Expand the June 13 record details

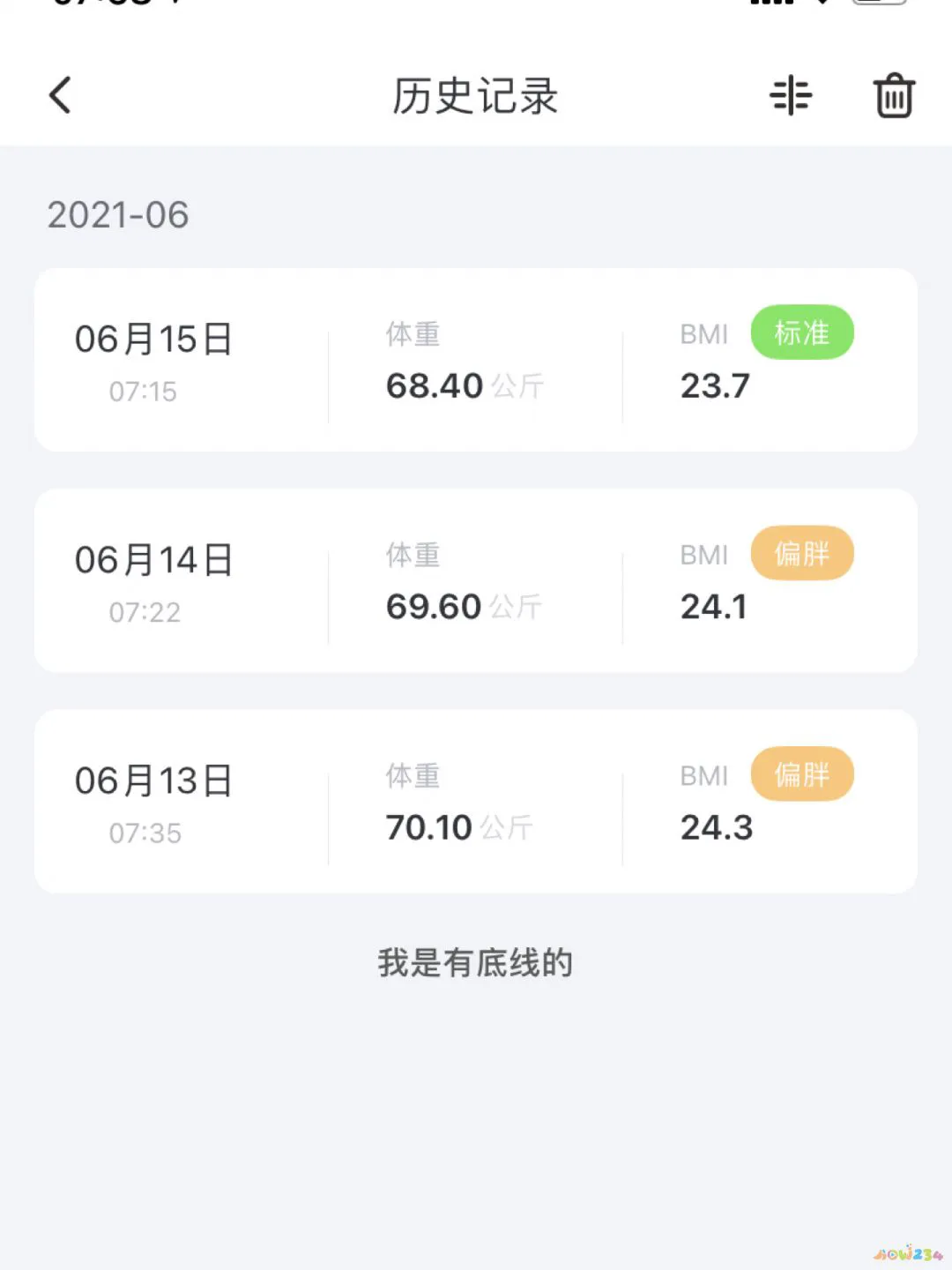pos(474,800)
